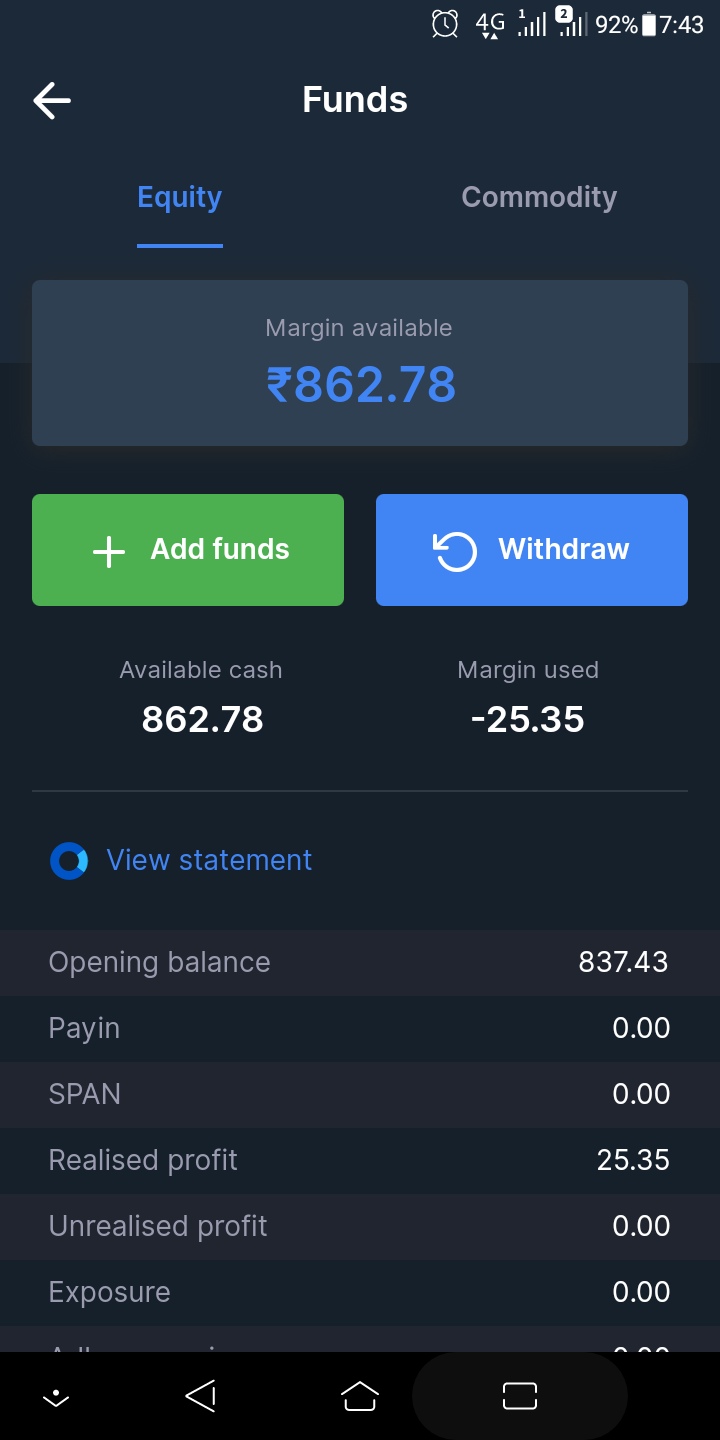Open recent apps from navigation bar

pos(520,1396)
